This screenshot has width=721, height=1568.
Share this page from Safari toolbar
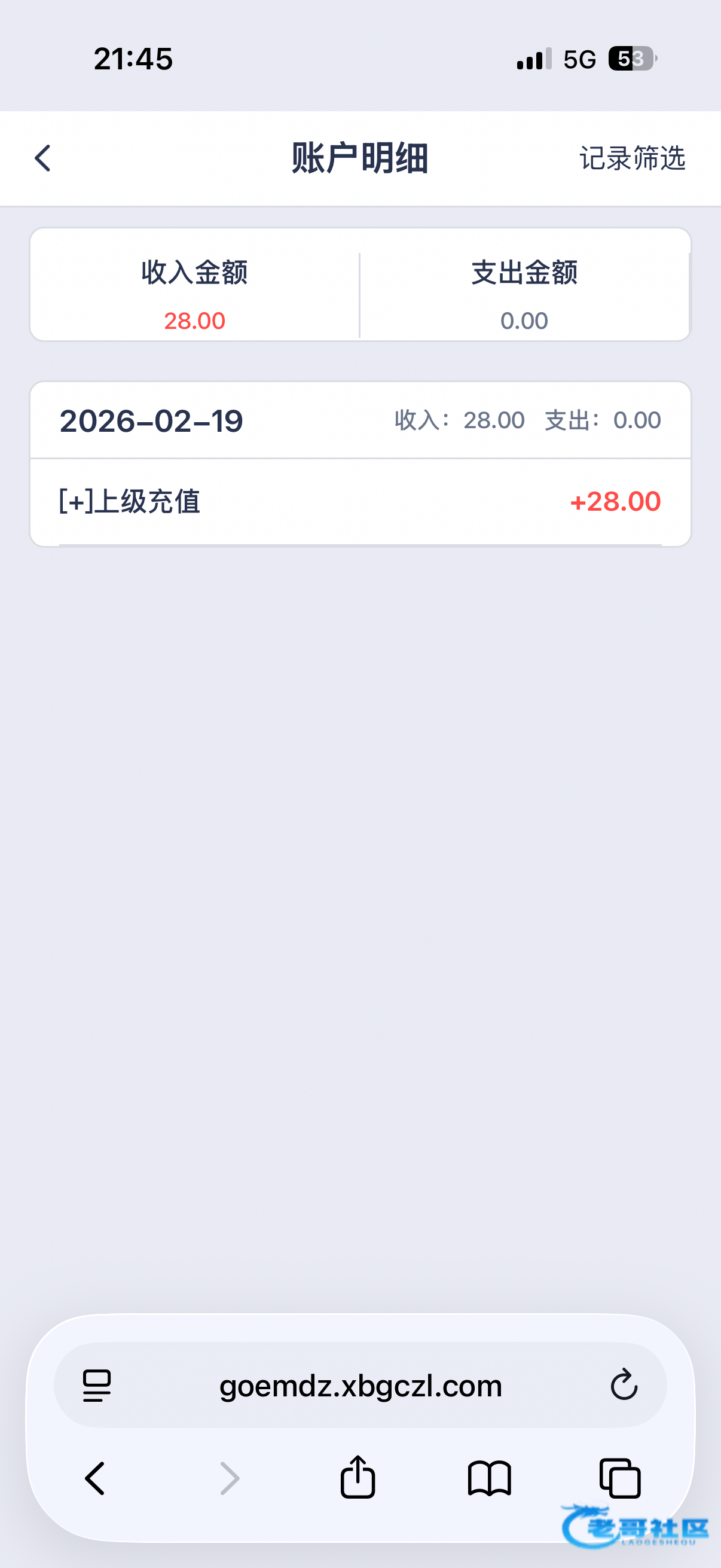(358, 1477)
